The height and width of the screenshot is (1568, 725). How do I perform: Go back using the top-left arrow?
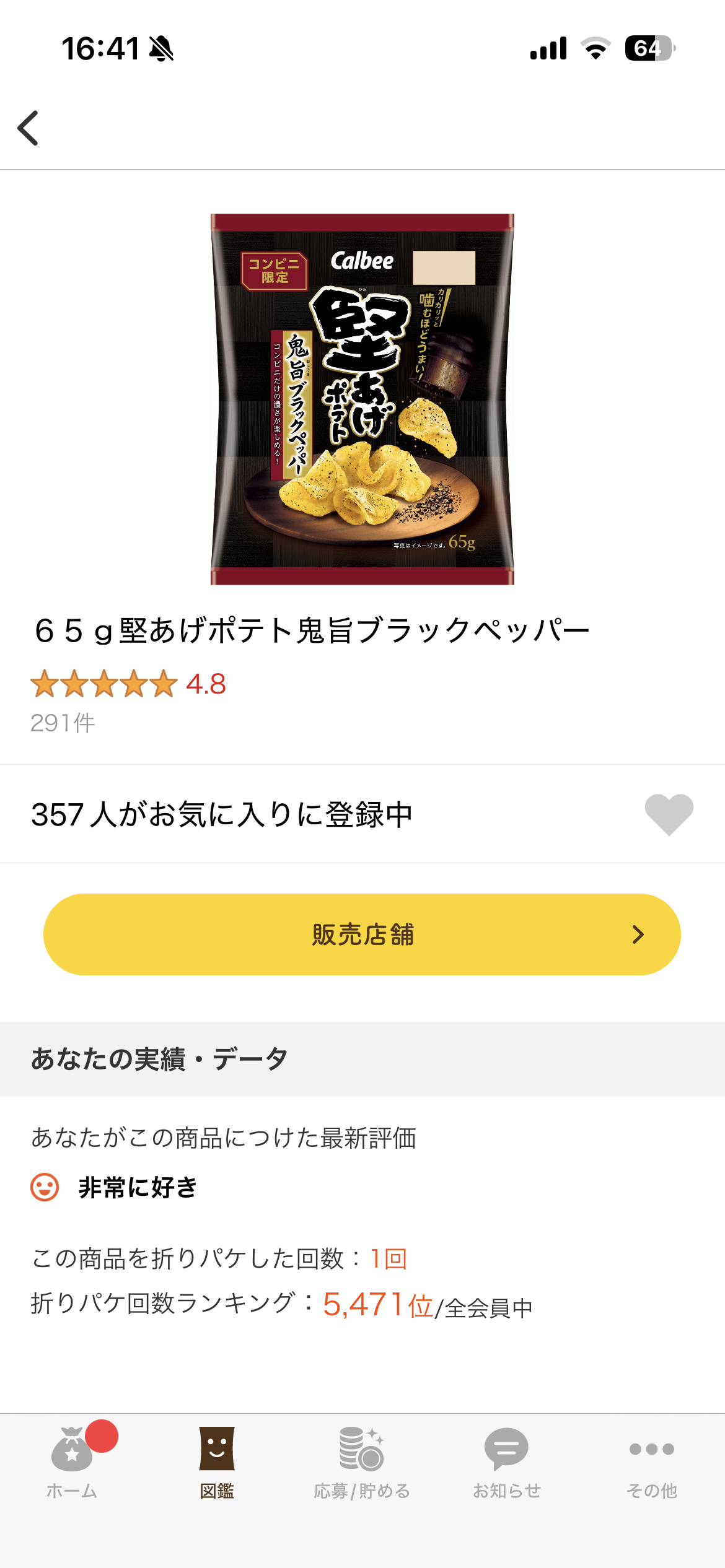pyautogui.click(x=29, y=128)
